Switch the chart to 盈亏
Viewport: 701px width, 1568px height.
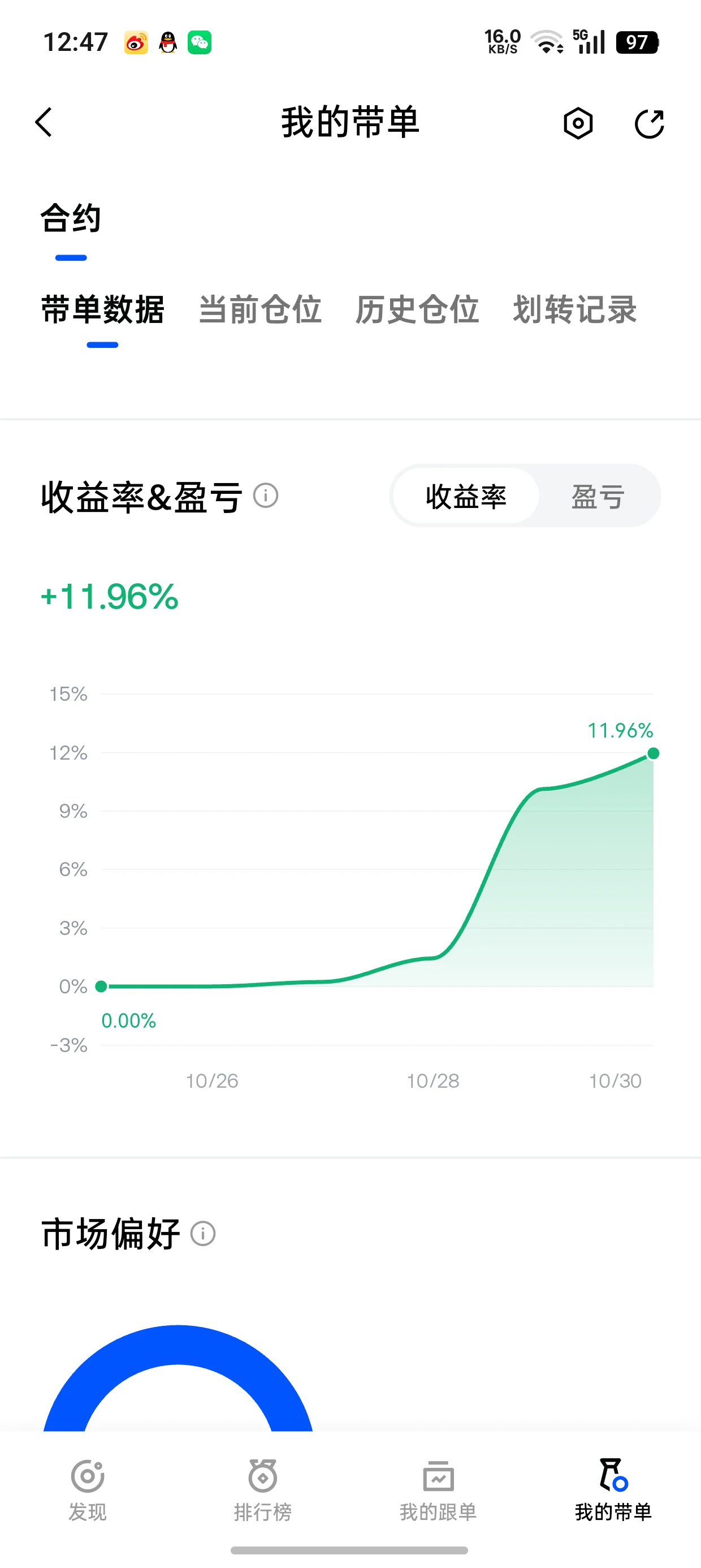pyautogui.click(x=598, y=496)
